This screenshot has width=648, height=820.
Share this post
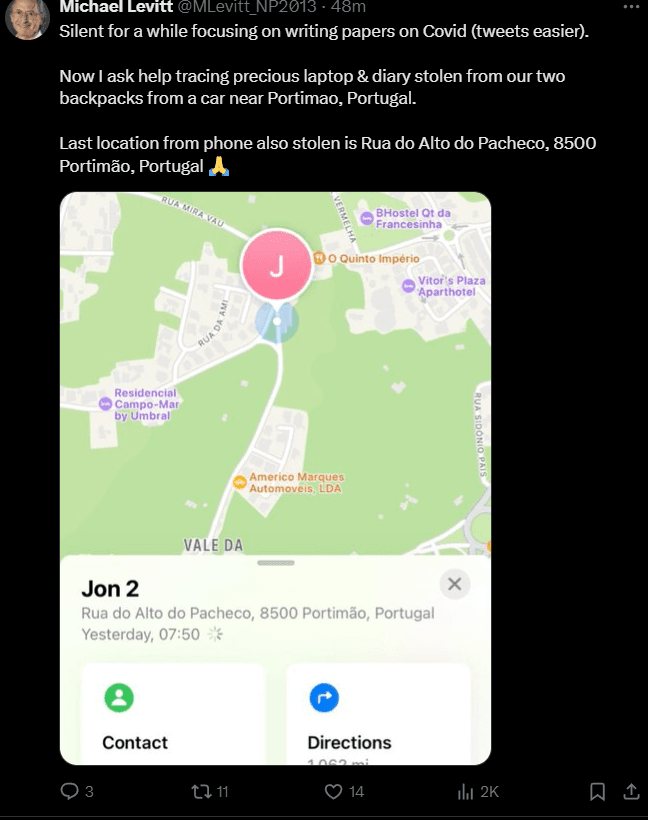631,791
